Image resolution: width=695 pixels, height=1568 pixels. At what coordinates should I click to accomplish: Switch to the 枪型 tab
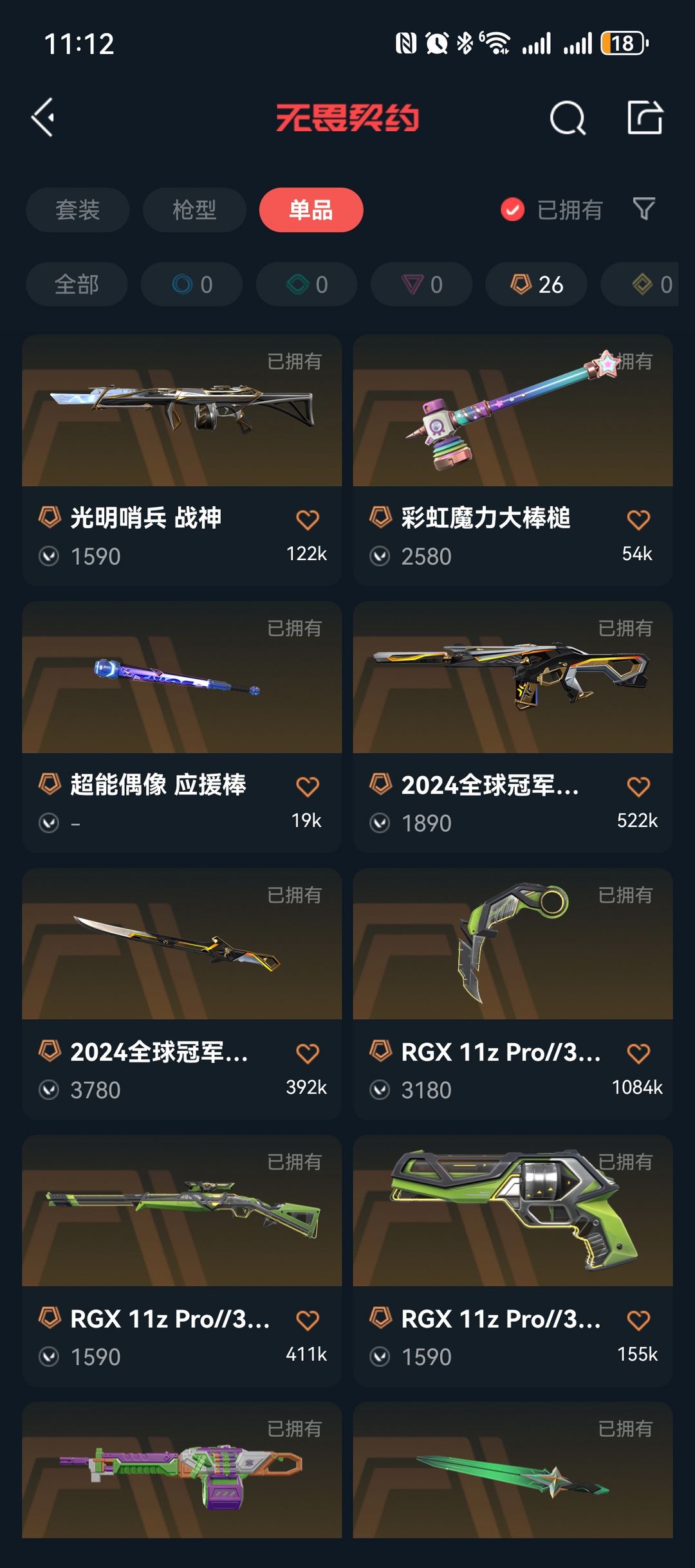coord(194,210)
